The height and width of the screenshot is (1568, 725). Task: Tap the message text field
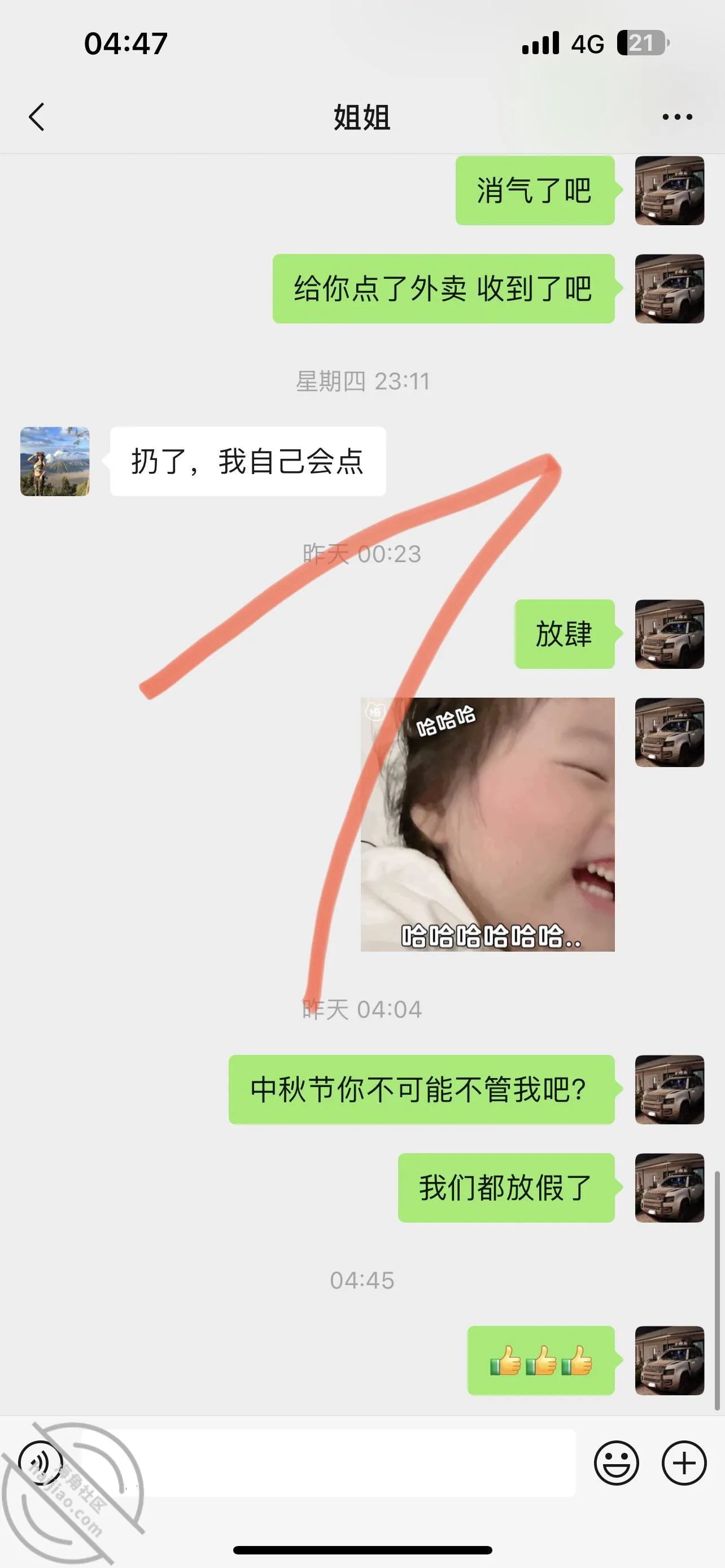329,1462
